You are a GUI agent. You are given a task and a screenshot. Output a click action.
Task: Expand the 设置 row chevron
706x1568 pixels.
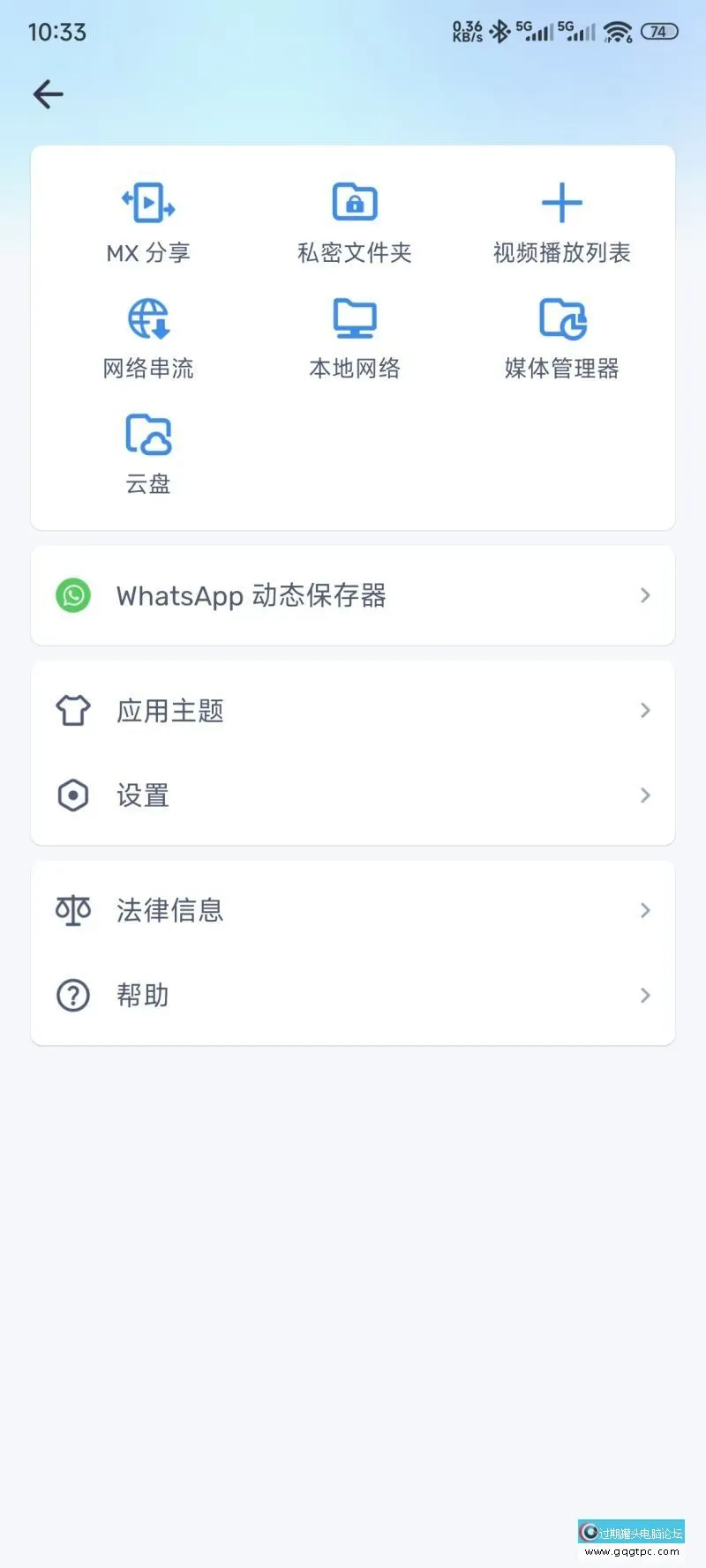click(x=645, y=795)
